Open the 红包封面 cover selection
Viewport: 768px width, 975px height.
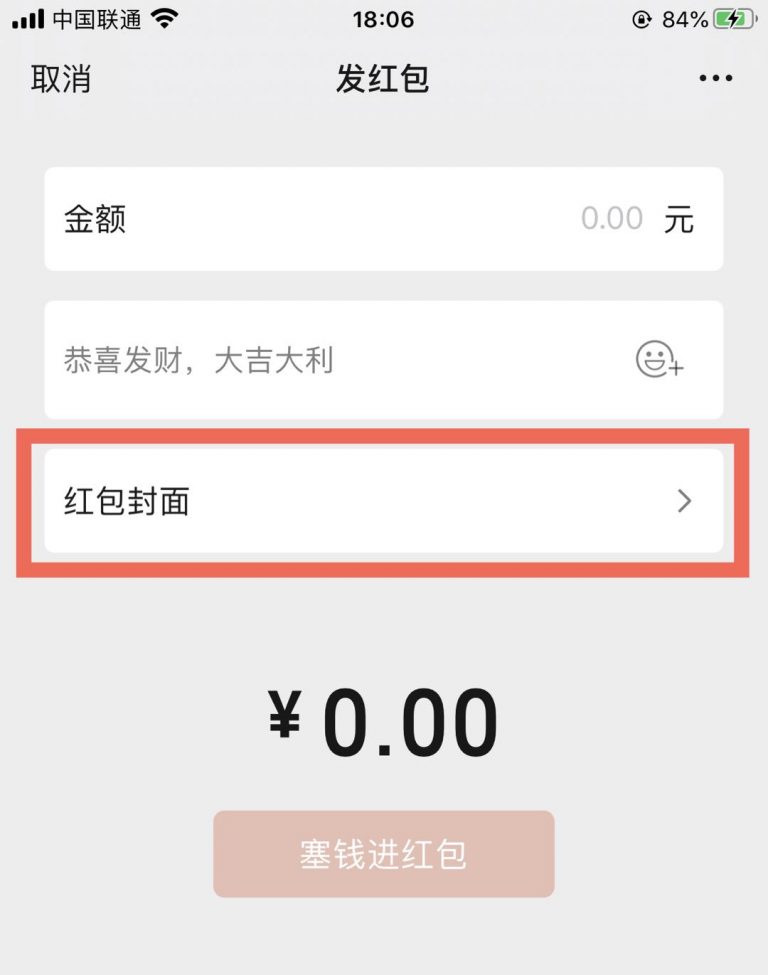pyautogui.click(x=383, y=501)
